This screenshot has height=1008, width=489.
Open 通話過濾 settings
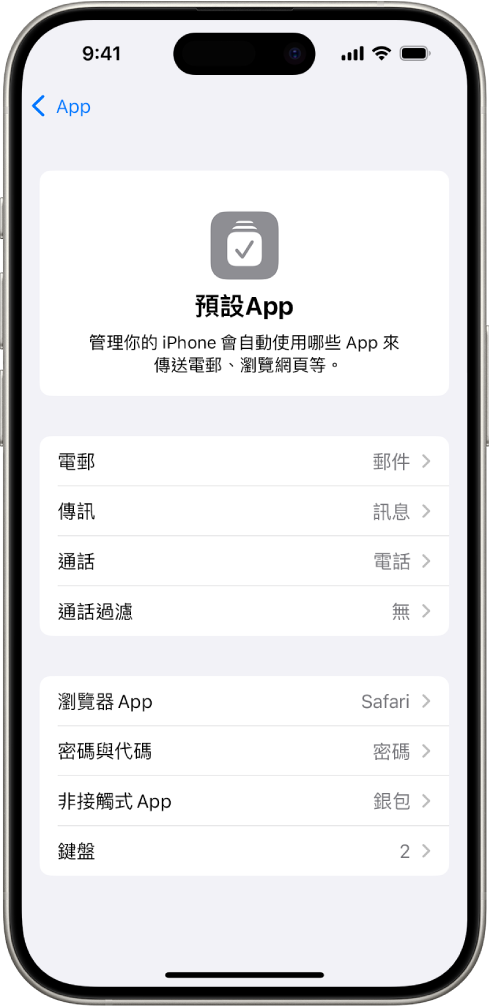(244, 611)
